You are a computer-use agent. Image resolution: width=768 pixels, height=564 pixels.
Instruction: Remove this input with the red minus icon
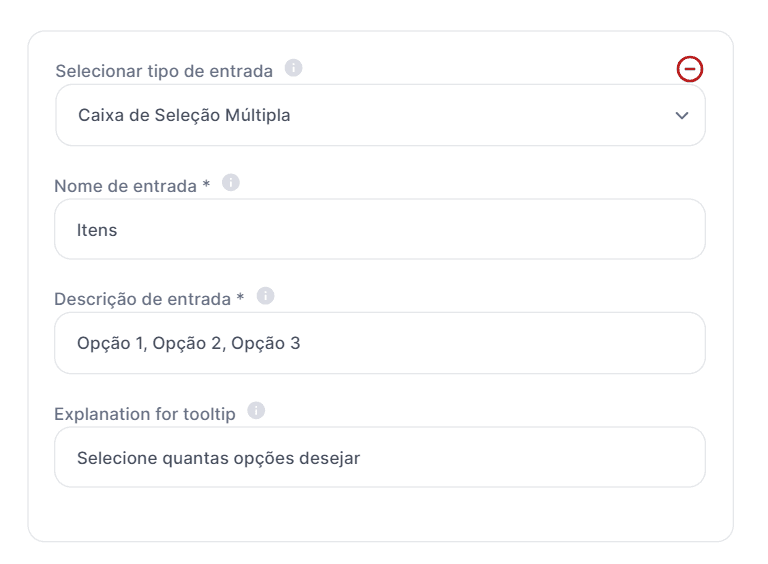coord(690,69)
